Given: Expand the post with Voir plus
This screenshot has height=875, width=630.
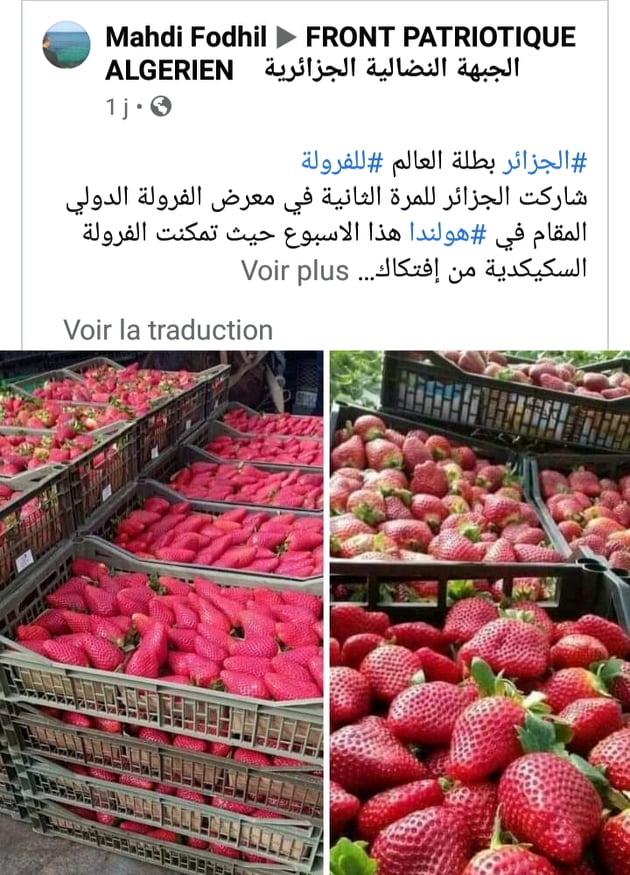Looking at the screenshot, I should click(x=295, y=271).
